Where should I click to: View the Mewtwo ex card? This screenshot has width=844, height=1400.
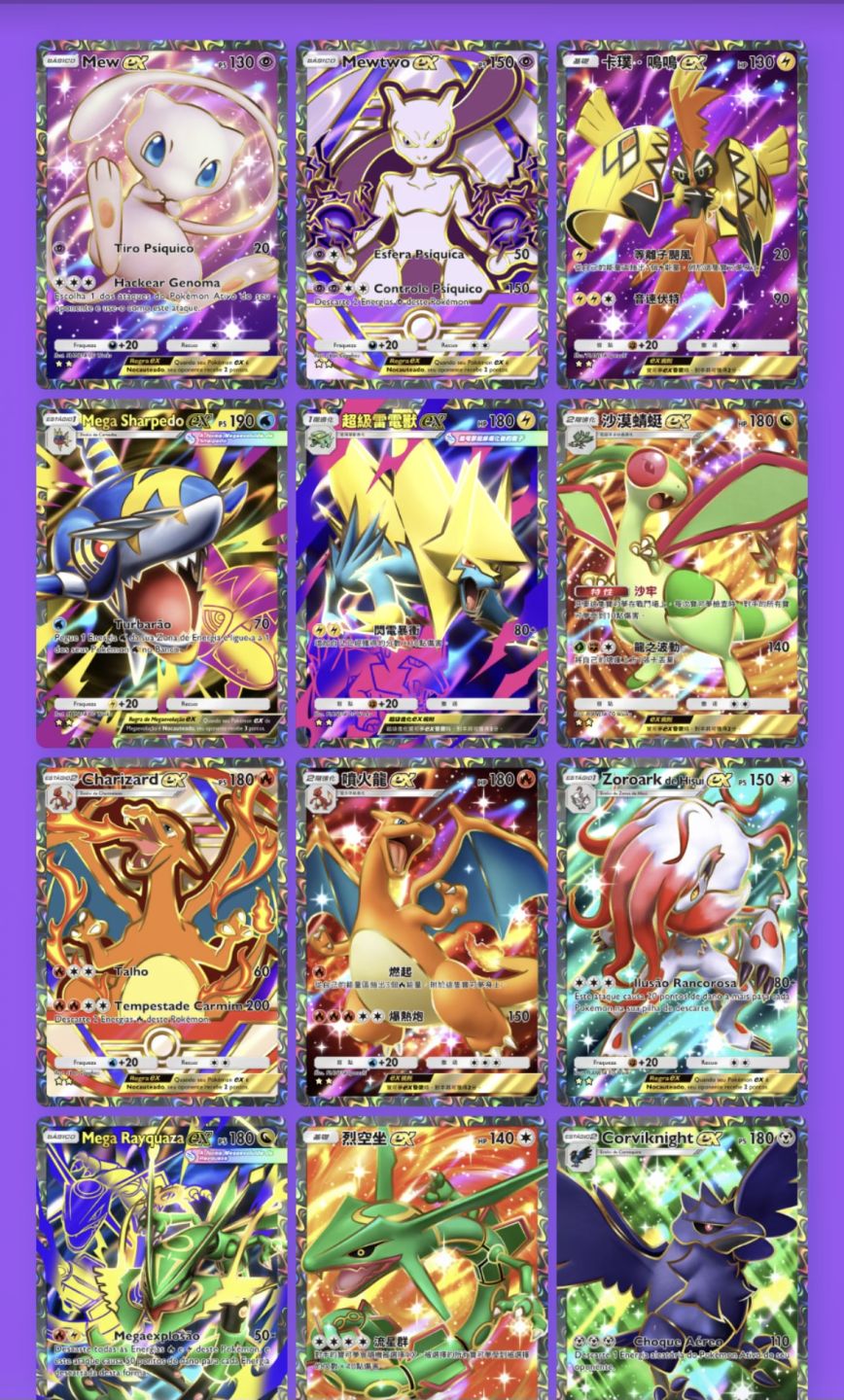[x=422, y=214]
